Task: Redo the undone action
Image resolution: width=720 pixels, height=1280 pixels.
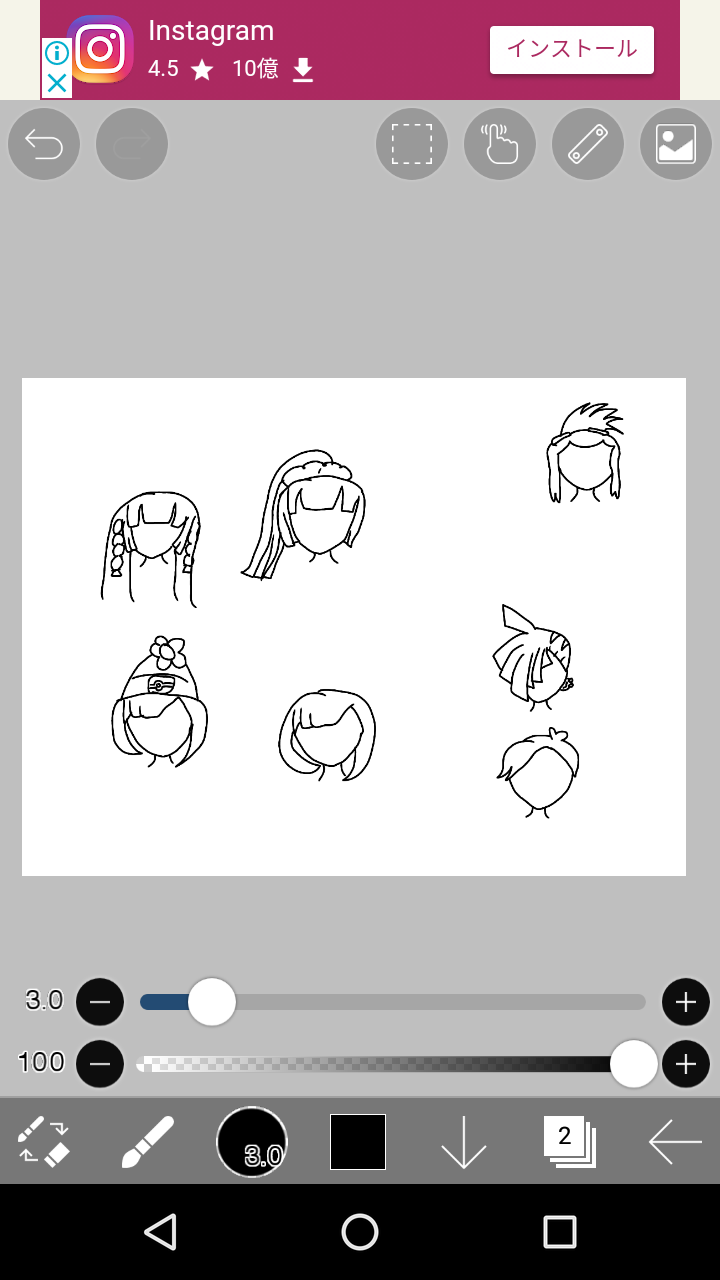Action: click(x=132, y=144)
